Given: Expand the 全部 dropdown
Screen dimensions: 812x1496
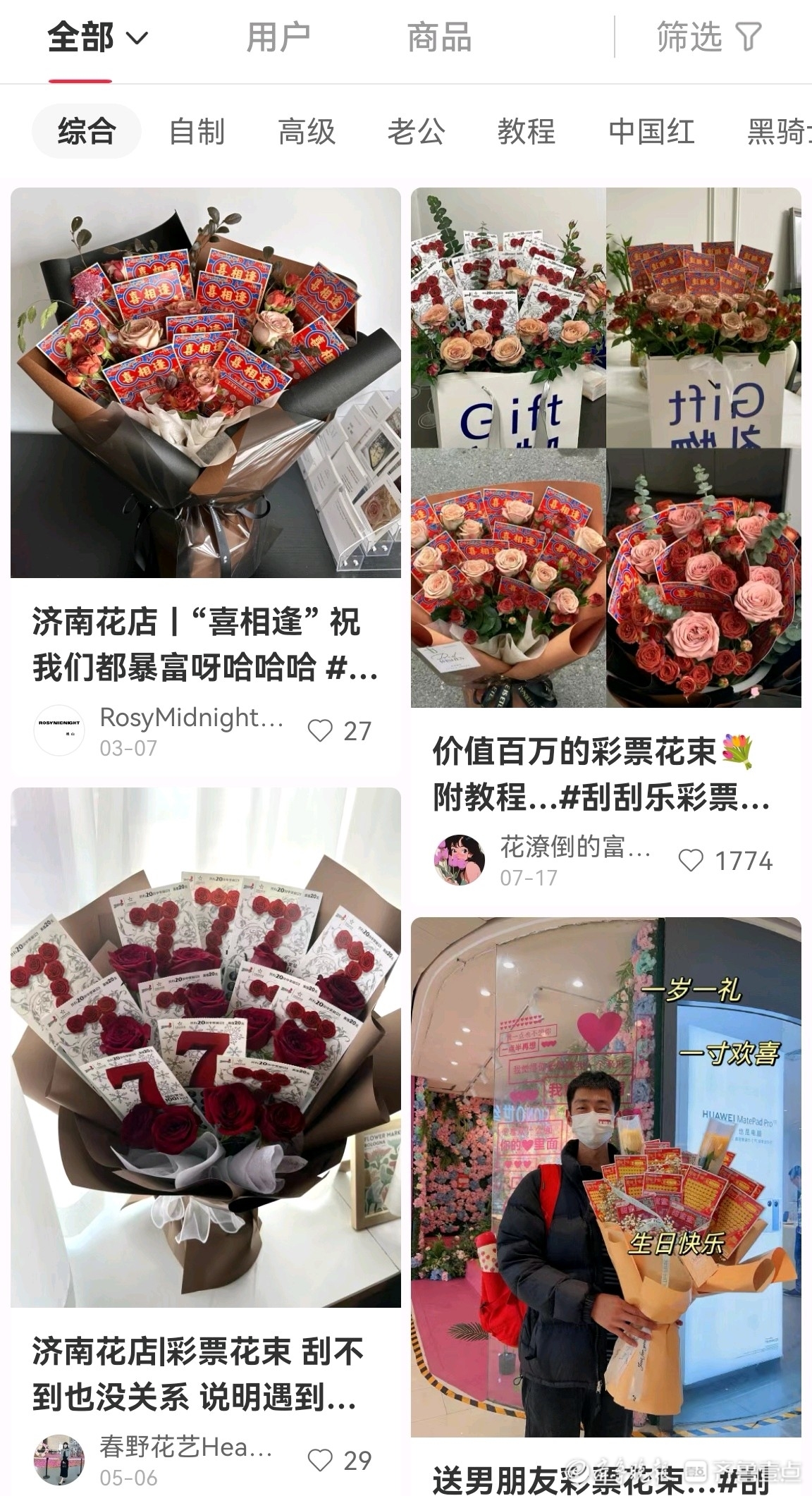Looking at the screenshot, I should (x=97, y=38).
